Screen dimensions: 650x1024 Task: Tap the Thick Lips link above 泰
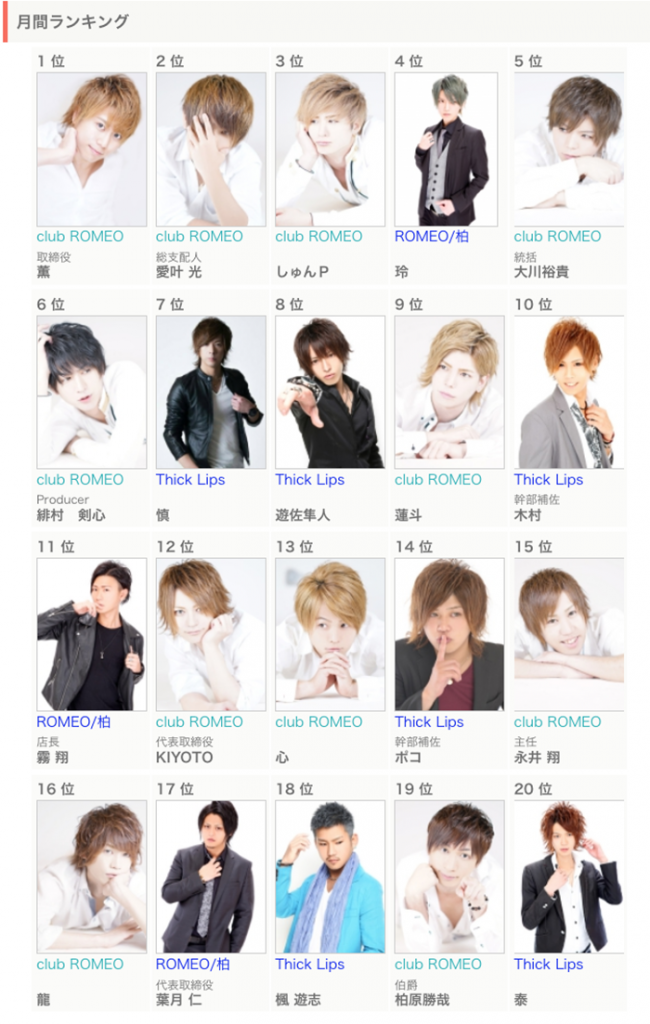point(548,965)
